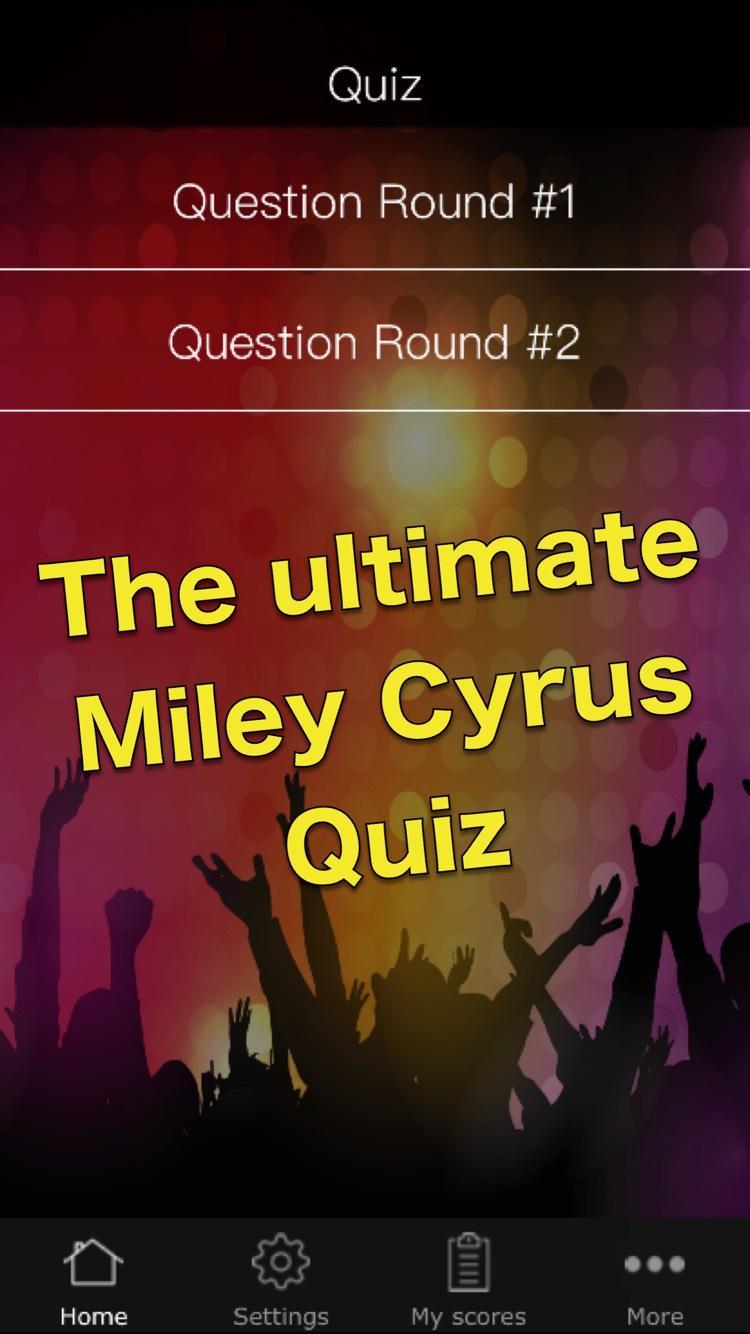Click the Quiz title text

click(x=375, y=83)
